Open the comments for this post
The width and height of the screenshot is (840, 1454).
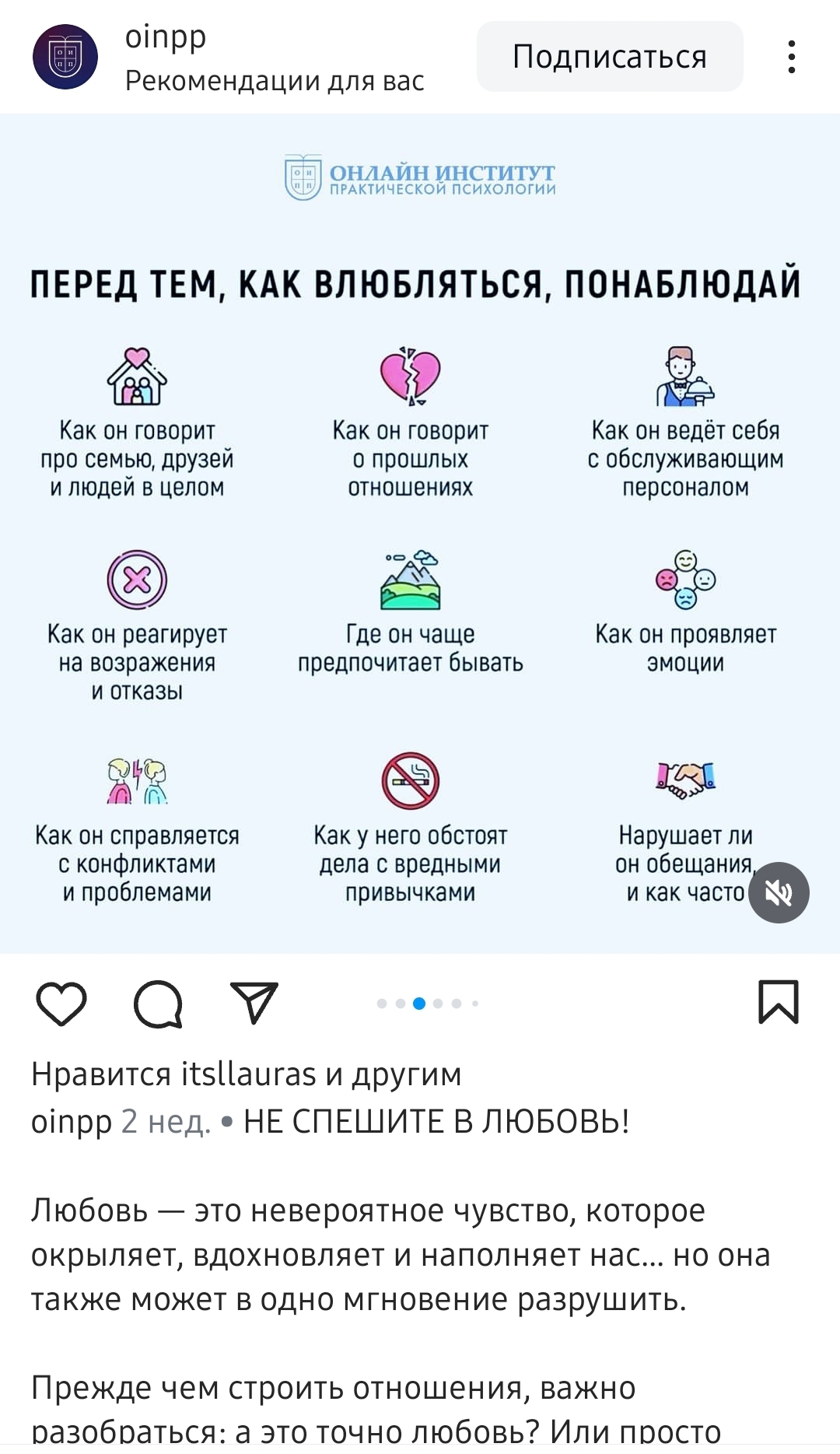coord(158,1004)
